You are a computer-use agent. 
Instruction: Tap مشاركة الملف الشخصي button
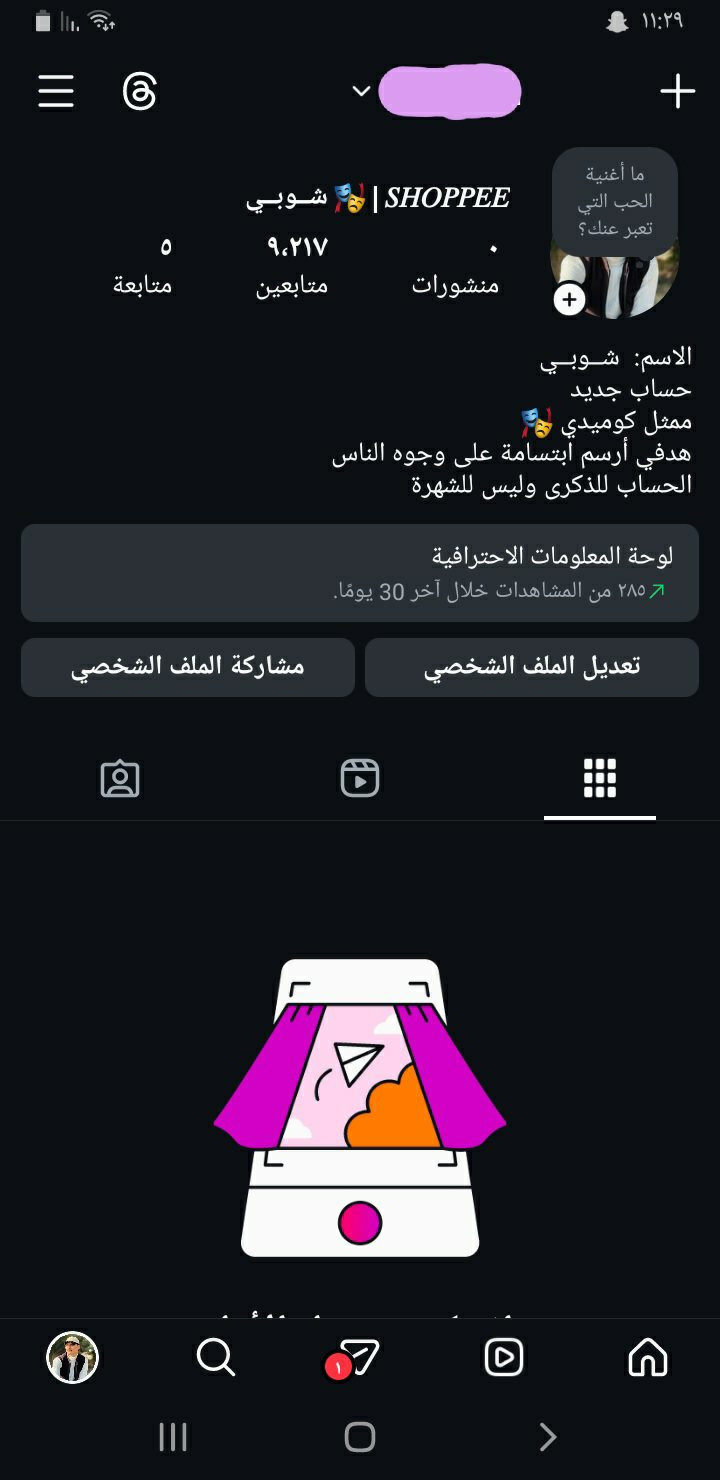tap(188, 667)
